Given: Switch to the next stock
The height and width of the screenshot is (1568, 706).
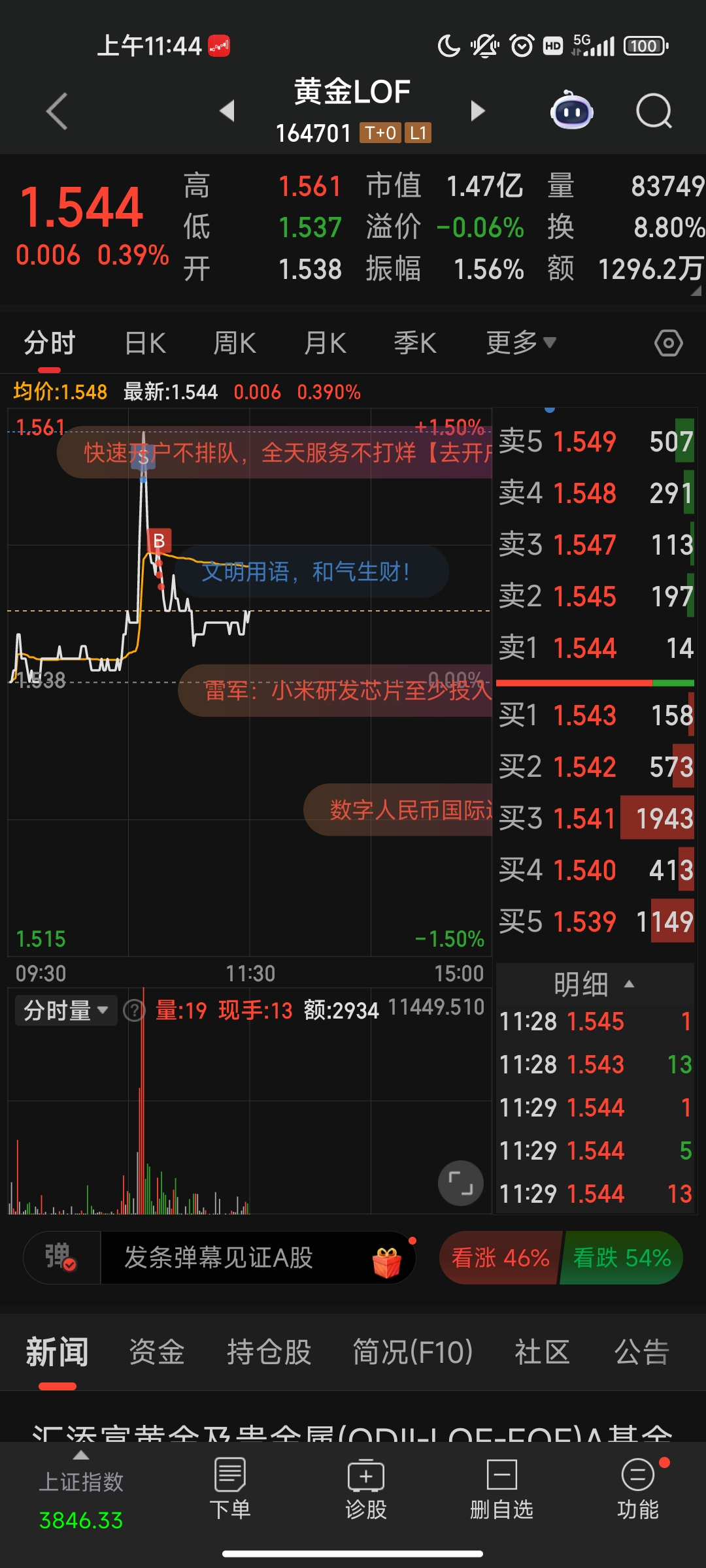Looking at the screenshot, I should 478,111.
